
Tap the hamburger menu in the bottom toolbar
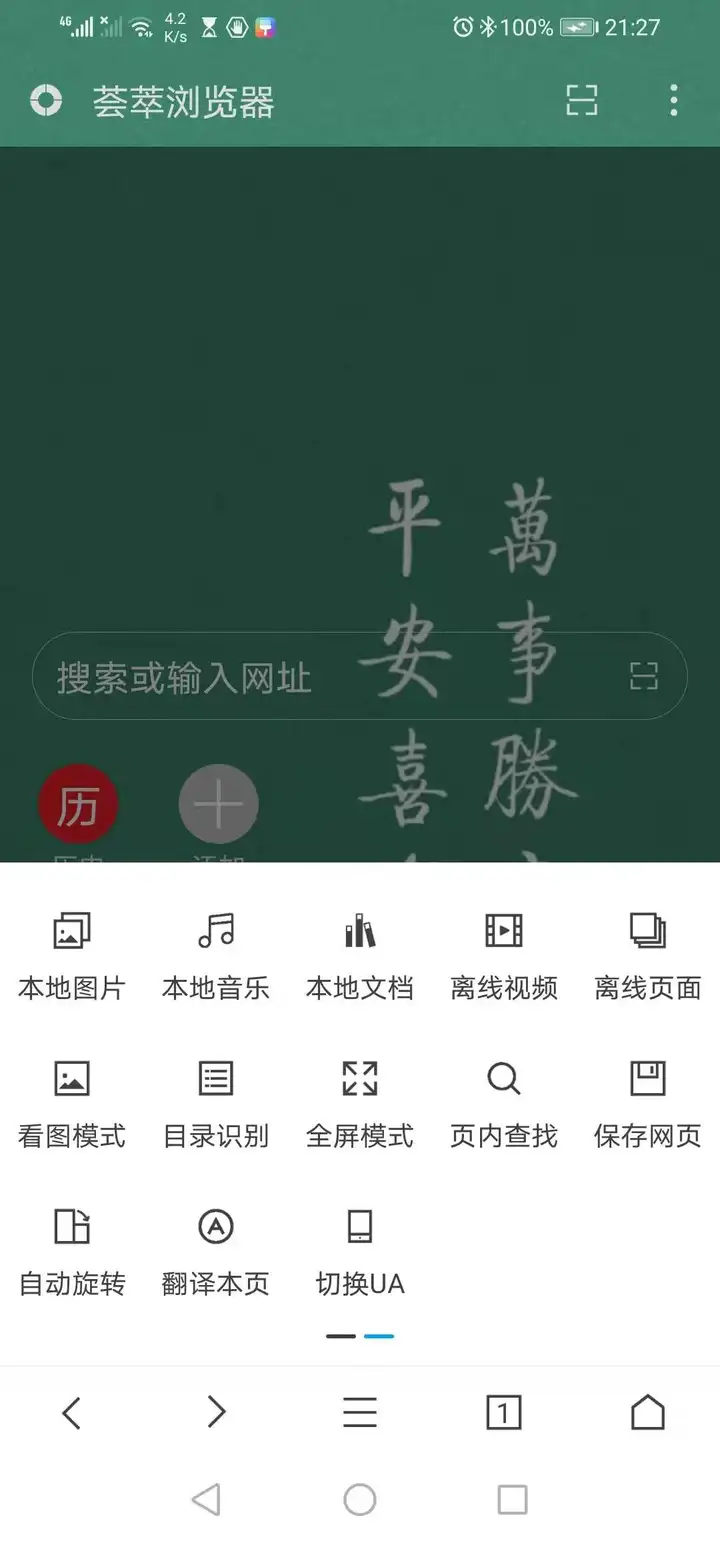pyautogui.click(x=360, y=1412)
